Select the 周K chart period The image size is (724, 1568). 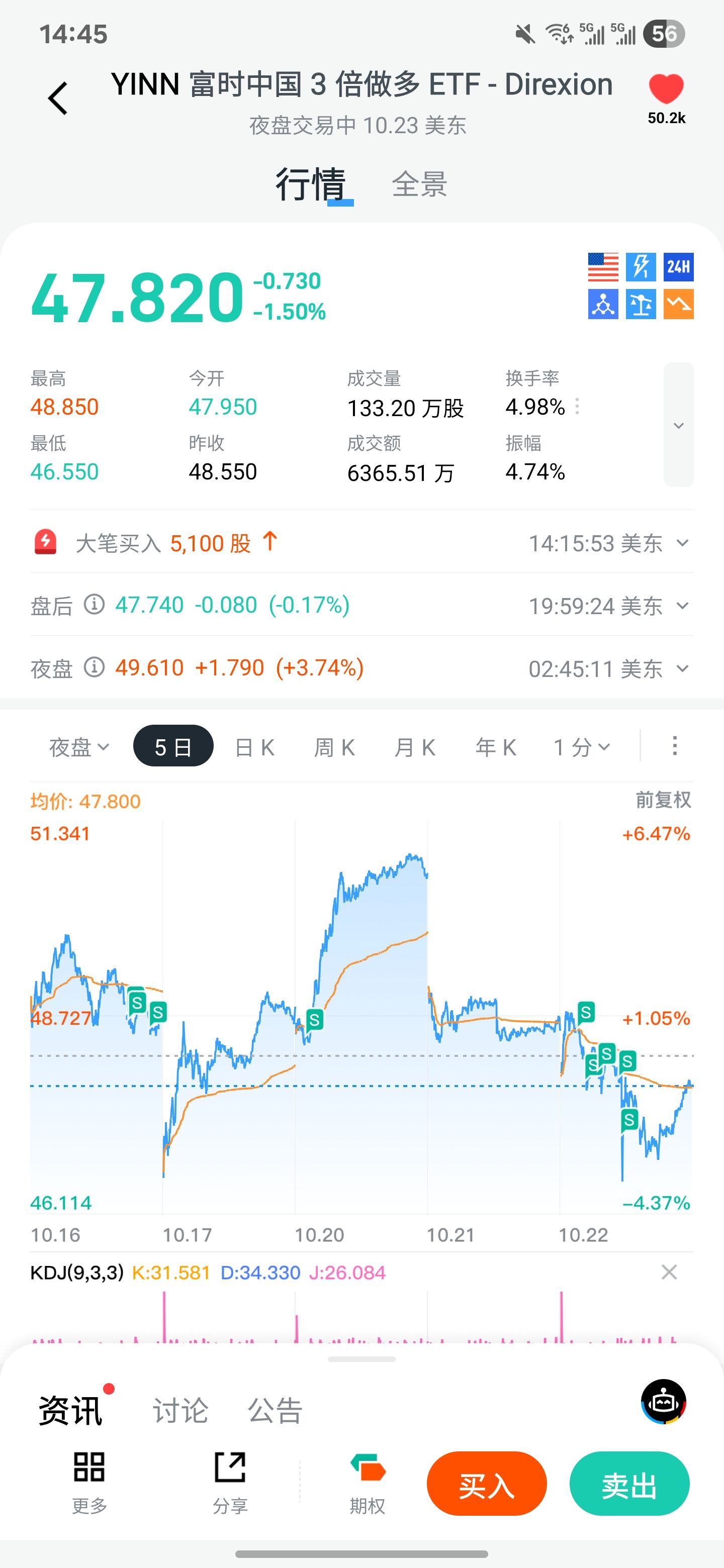[334, 747]
